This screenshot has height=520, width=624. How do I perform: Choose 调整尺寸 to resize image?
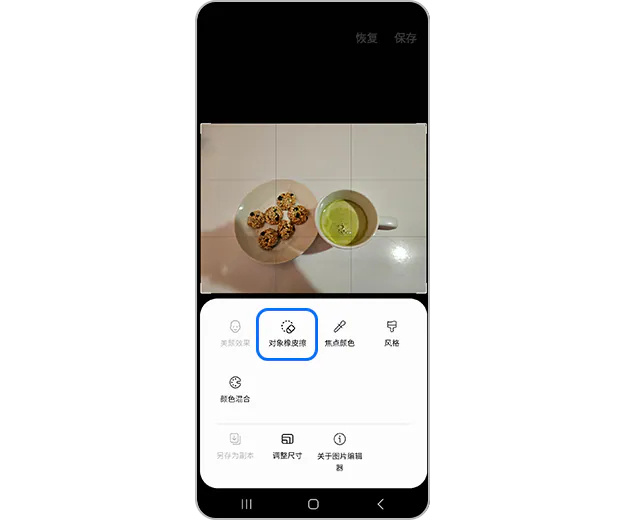pyautogui.click(x=287, y=446)
